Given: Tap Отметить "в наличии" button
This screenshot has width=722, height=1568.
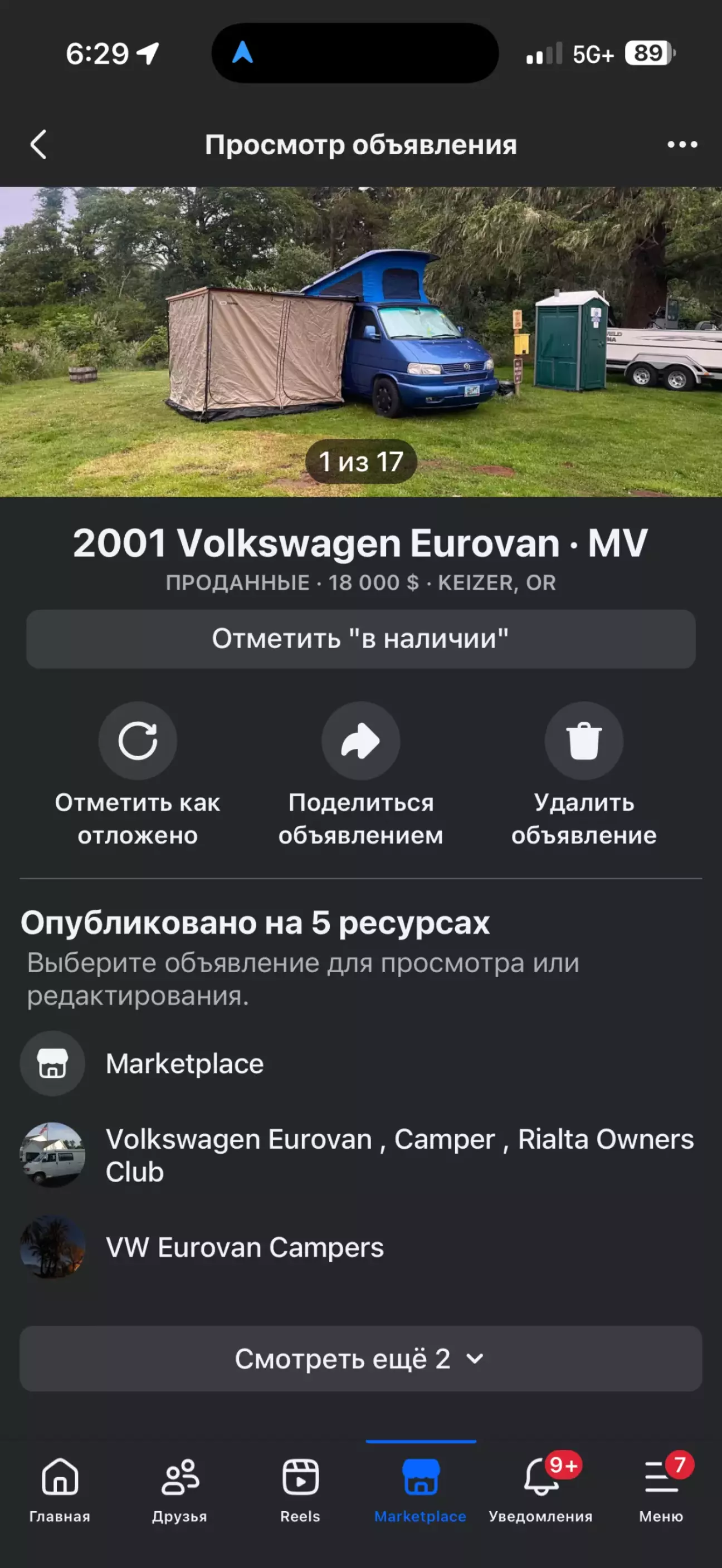Looking at the screenshot, I should pos(360,639).
